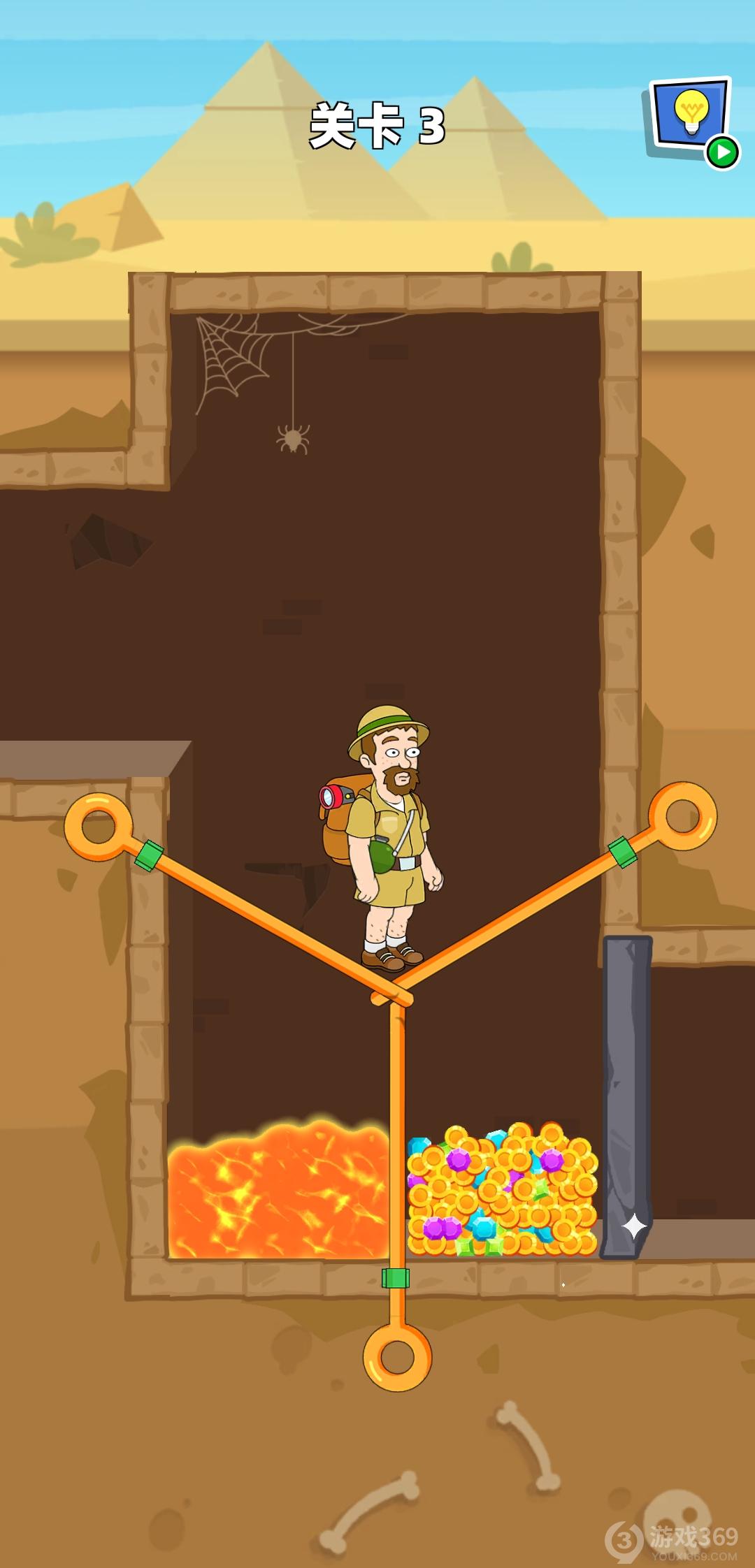Open the lightbulb hint video button
This screenshot has height=1568, width=755.
(x=691, y=117)
